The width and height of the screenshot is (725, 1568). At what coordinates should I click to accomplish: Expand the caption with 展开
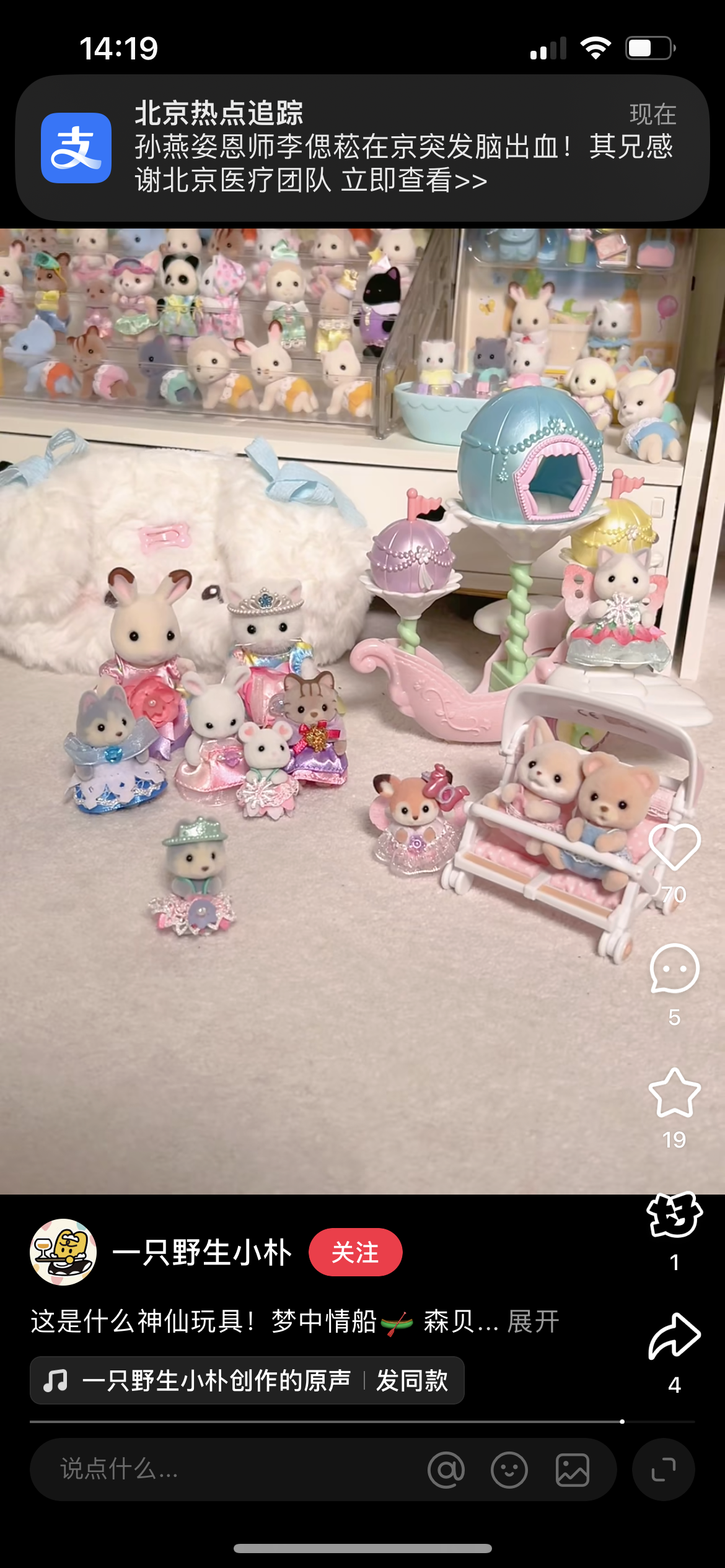pos(533,1322)
